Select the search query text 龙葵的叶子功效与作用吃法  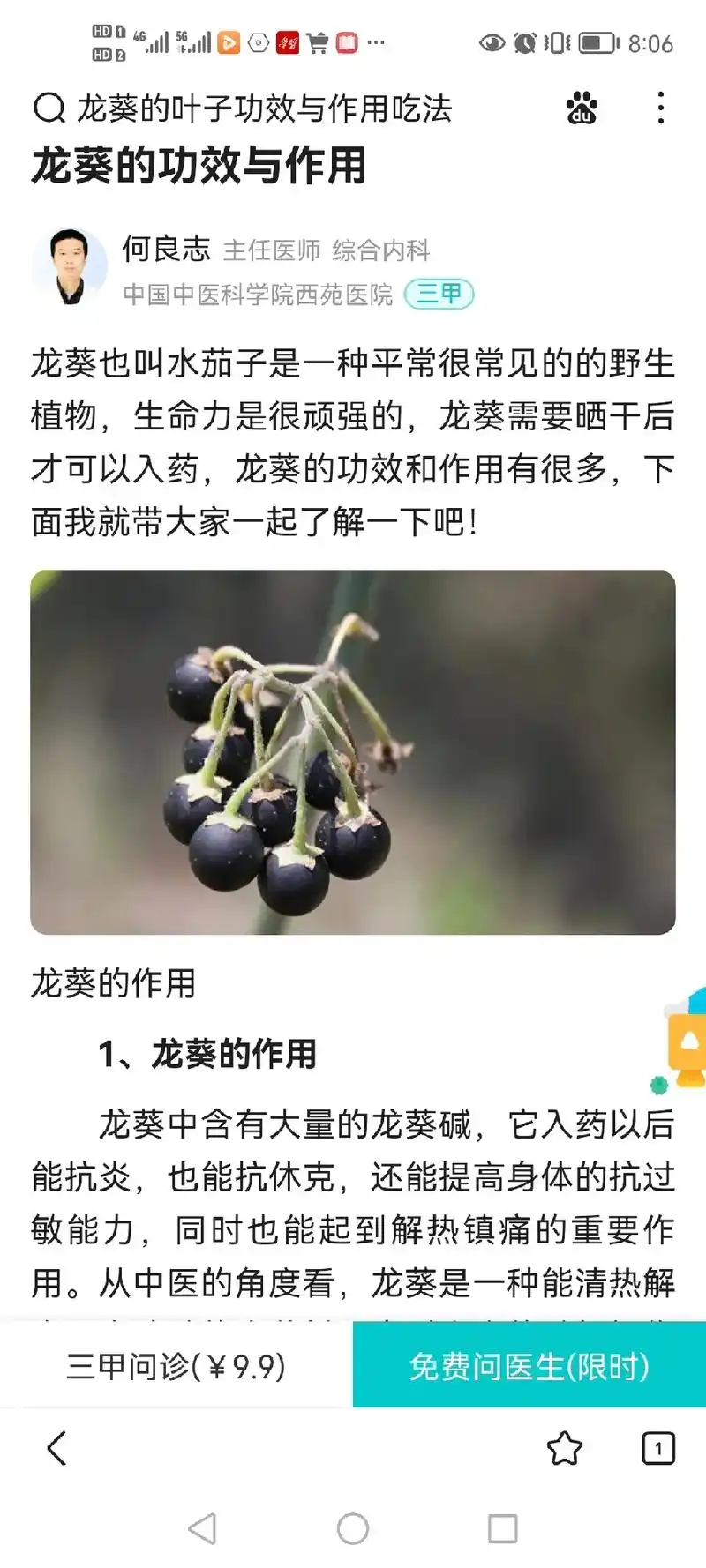[263, 109]
